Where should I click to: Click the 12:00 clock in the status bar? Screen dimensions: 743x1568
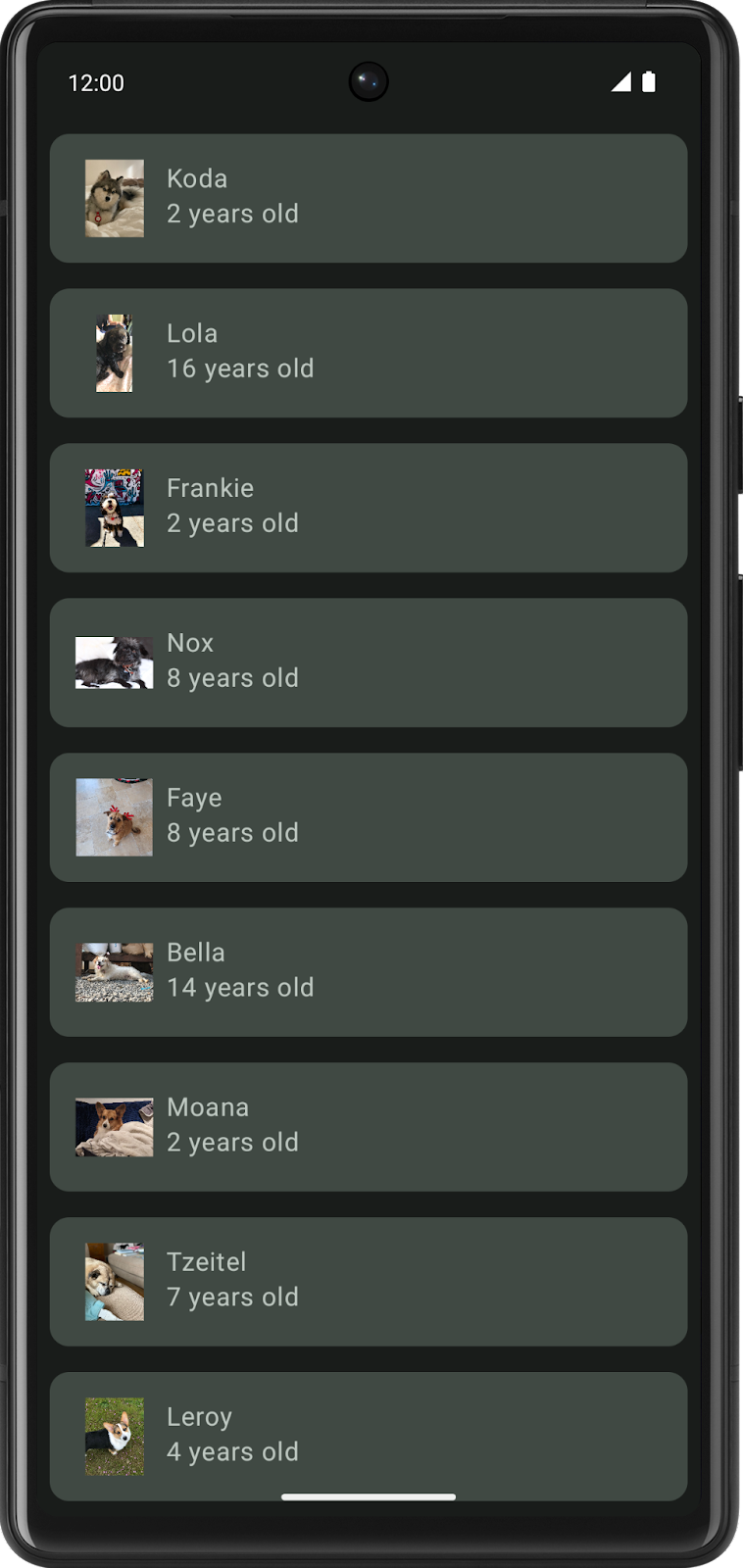coord(94,84)
